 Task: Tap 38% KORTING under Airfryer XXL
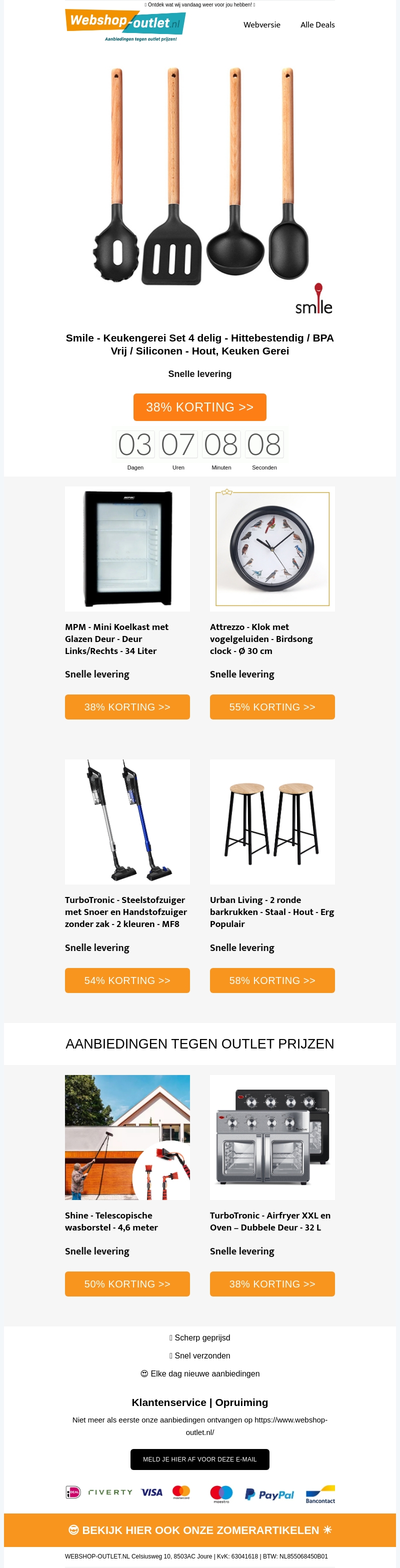pyautogui.click(x=272, y=1283)
